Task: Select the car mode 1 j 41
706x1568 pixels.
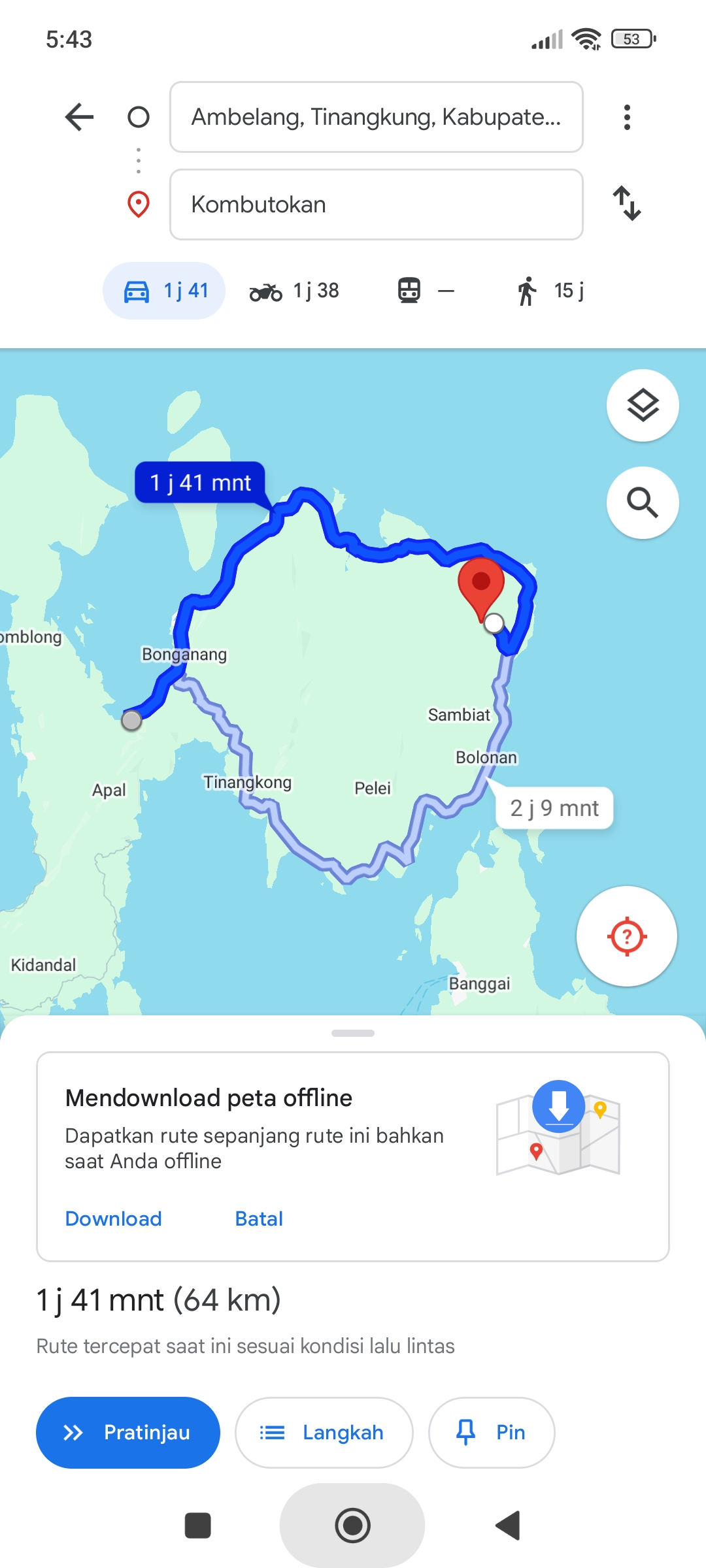Action: coord(164,291)
